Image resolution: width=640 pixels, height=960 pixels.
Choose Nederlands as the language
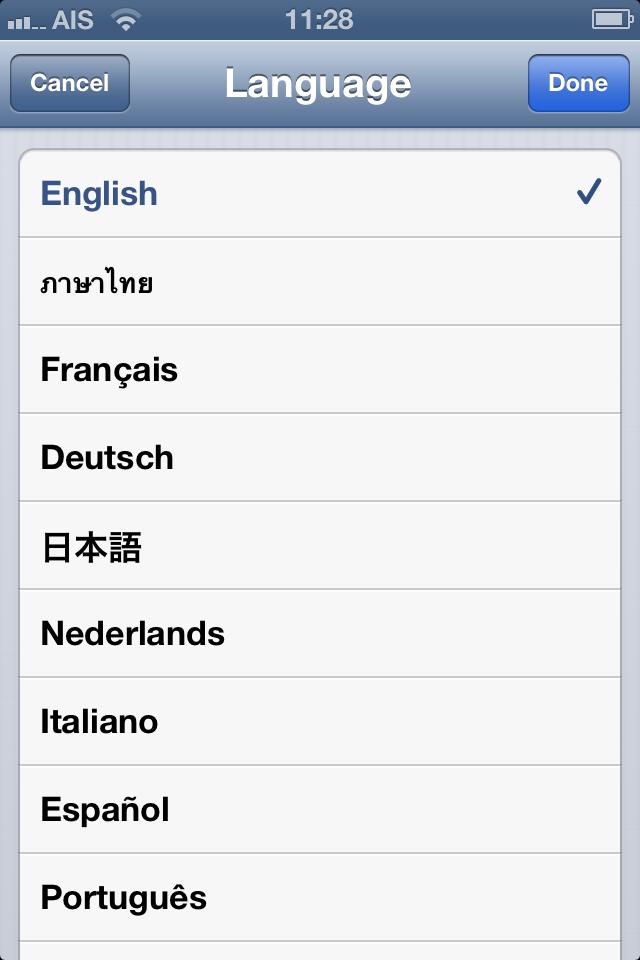(320, 634)
